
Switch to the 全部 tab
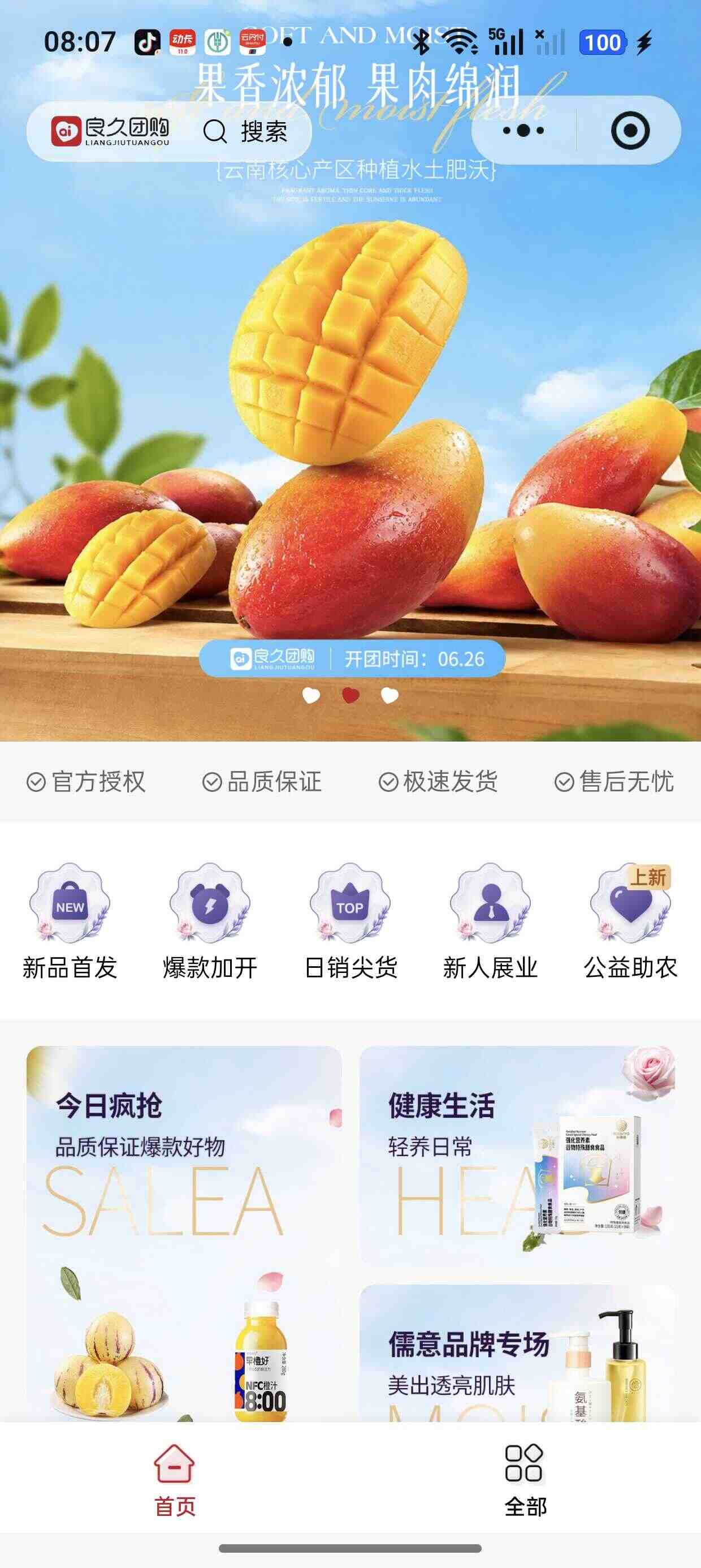click(x=526, y=1480)
